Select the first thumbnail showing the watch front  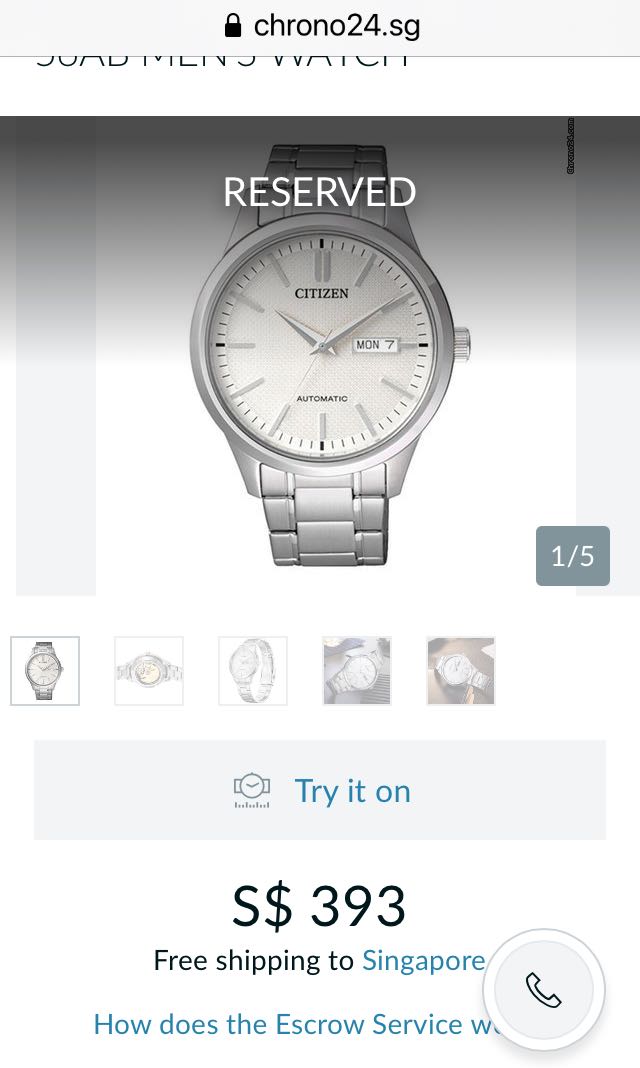(x=45, y=671)
